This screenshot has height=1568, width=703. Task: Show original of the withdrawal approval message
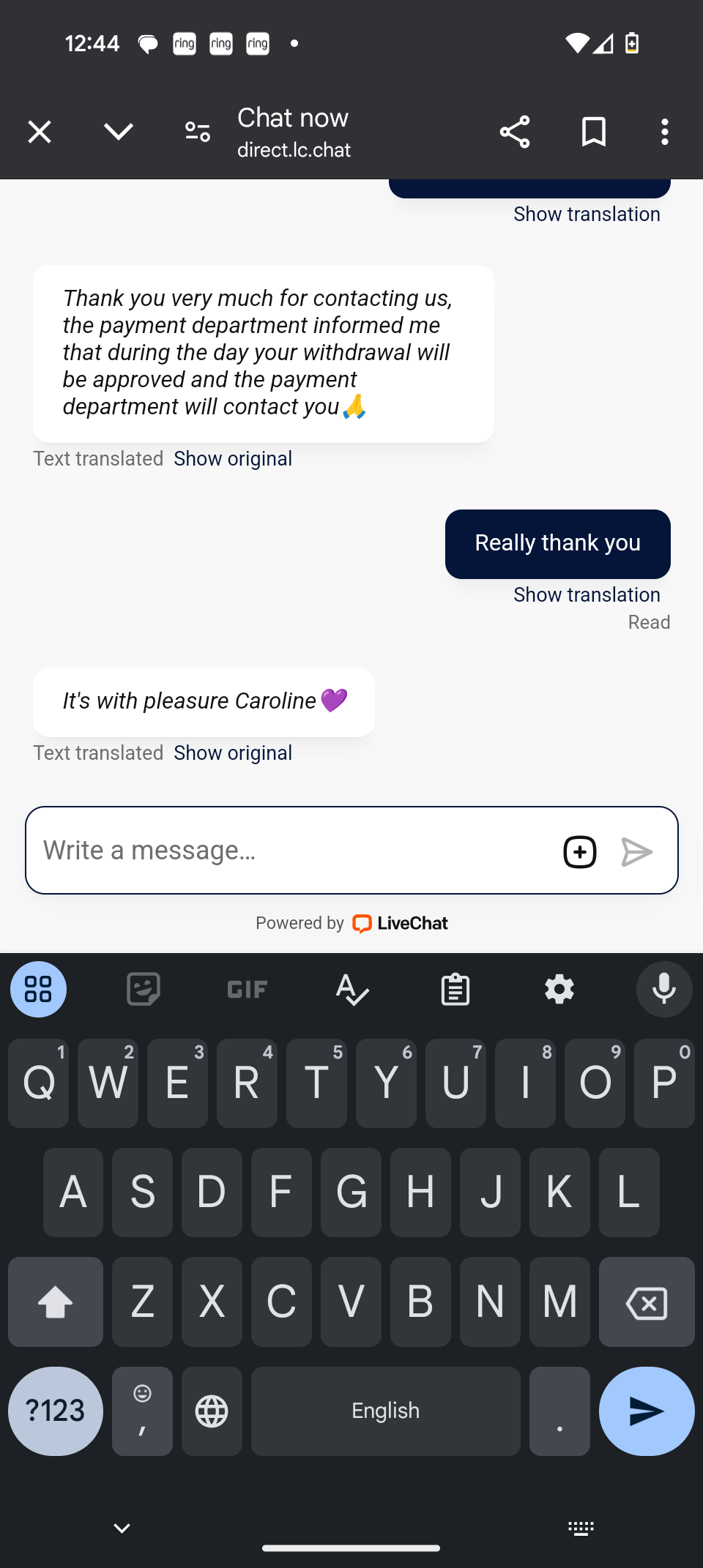pos(233,459)
